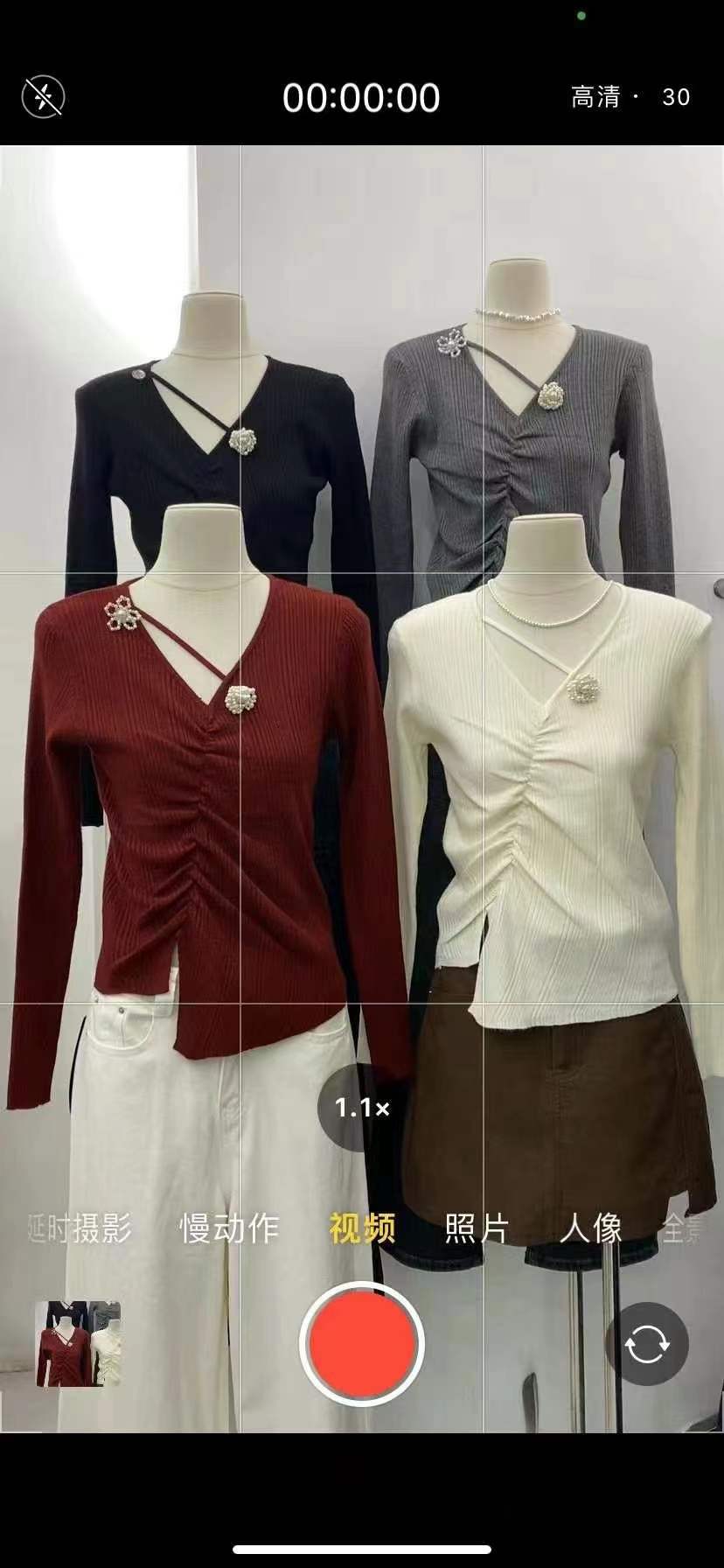The image size is (724, 1568).
Task: Open the last captured photo thumbnail
Action: click(78, 1343)
